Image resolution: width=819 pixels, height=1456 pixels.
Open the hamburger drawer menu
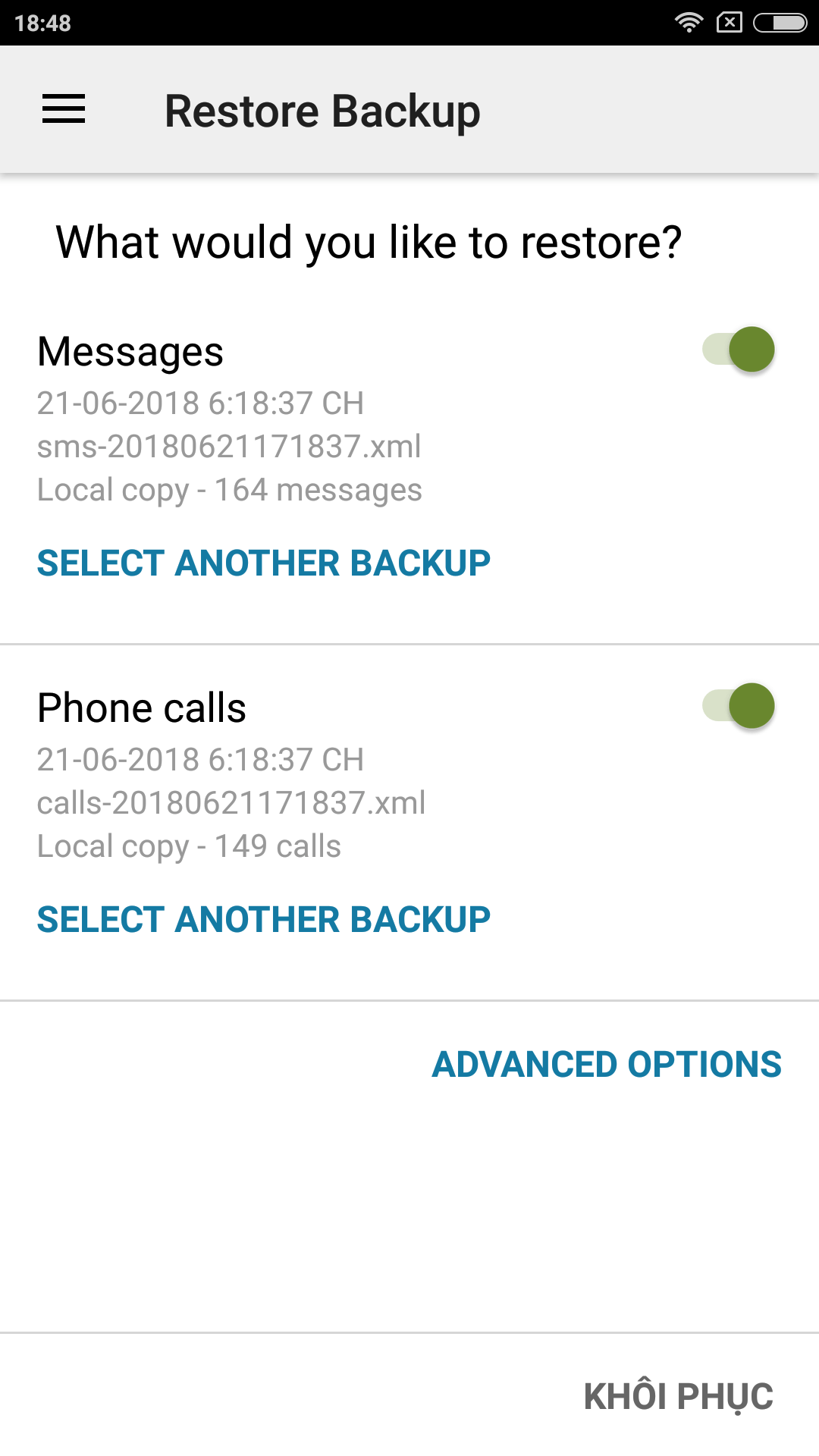(64, 109)
